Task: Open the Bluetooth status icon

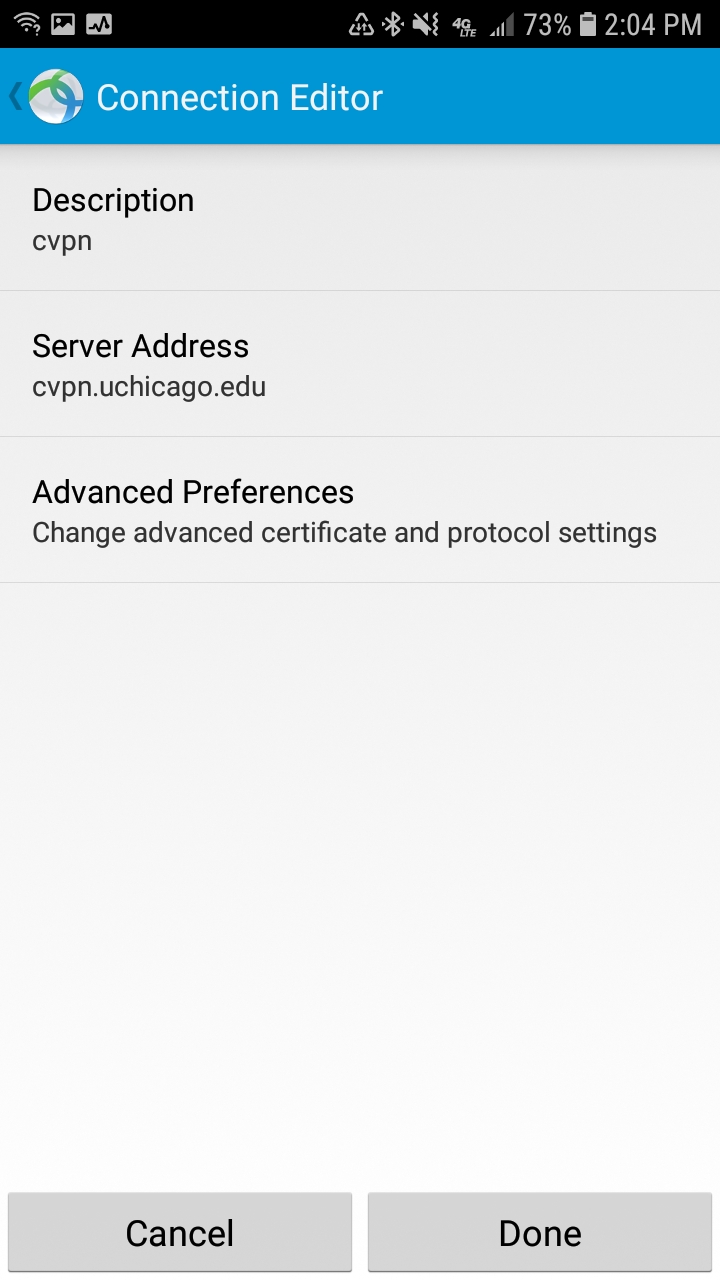Action: point(390,21)
